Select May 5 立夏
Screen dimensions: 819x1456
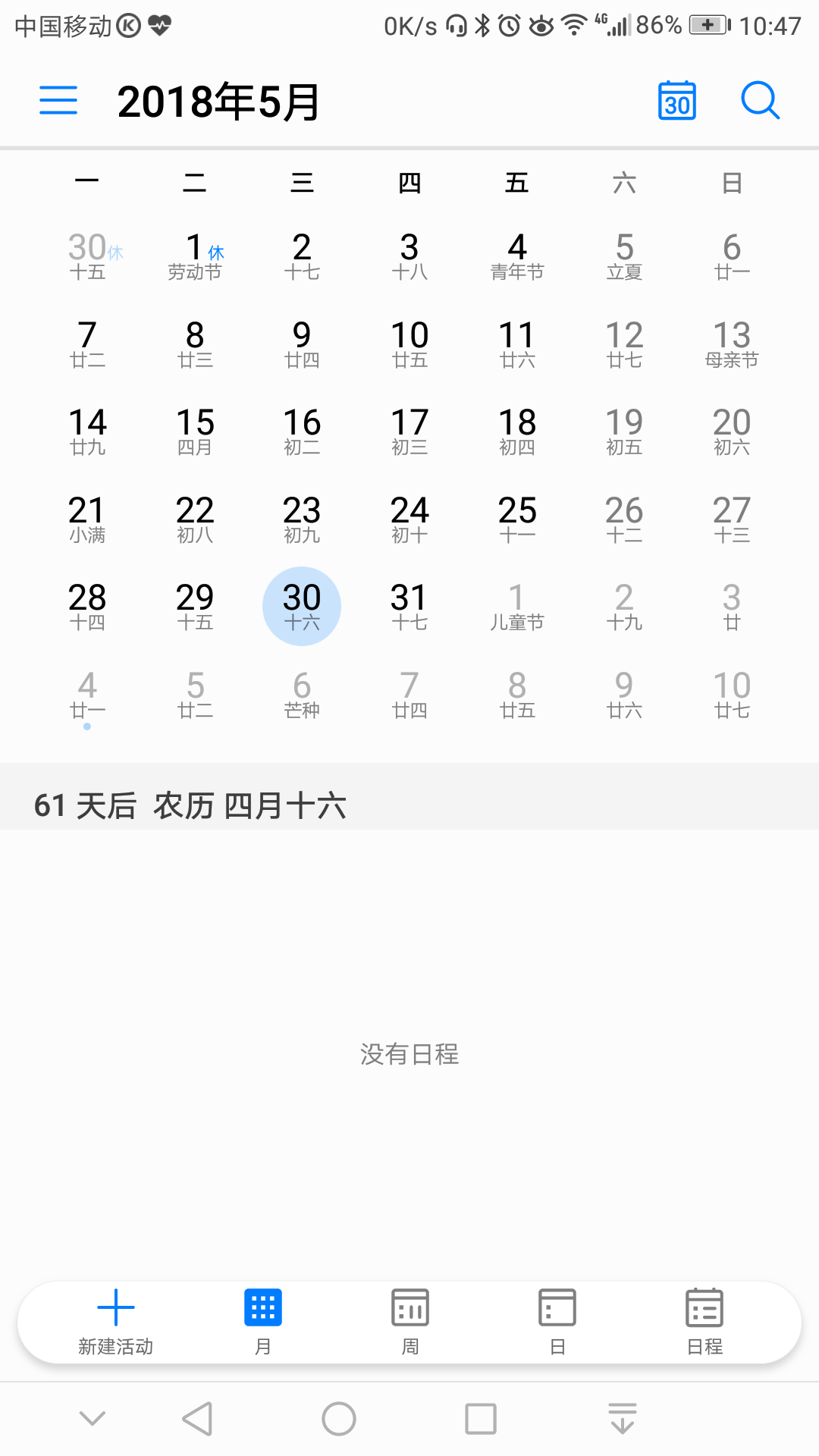(624, 256)
